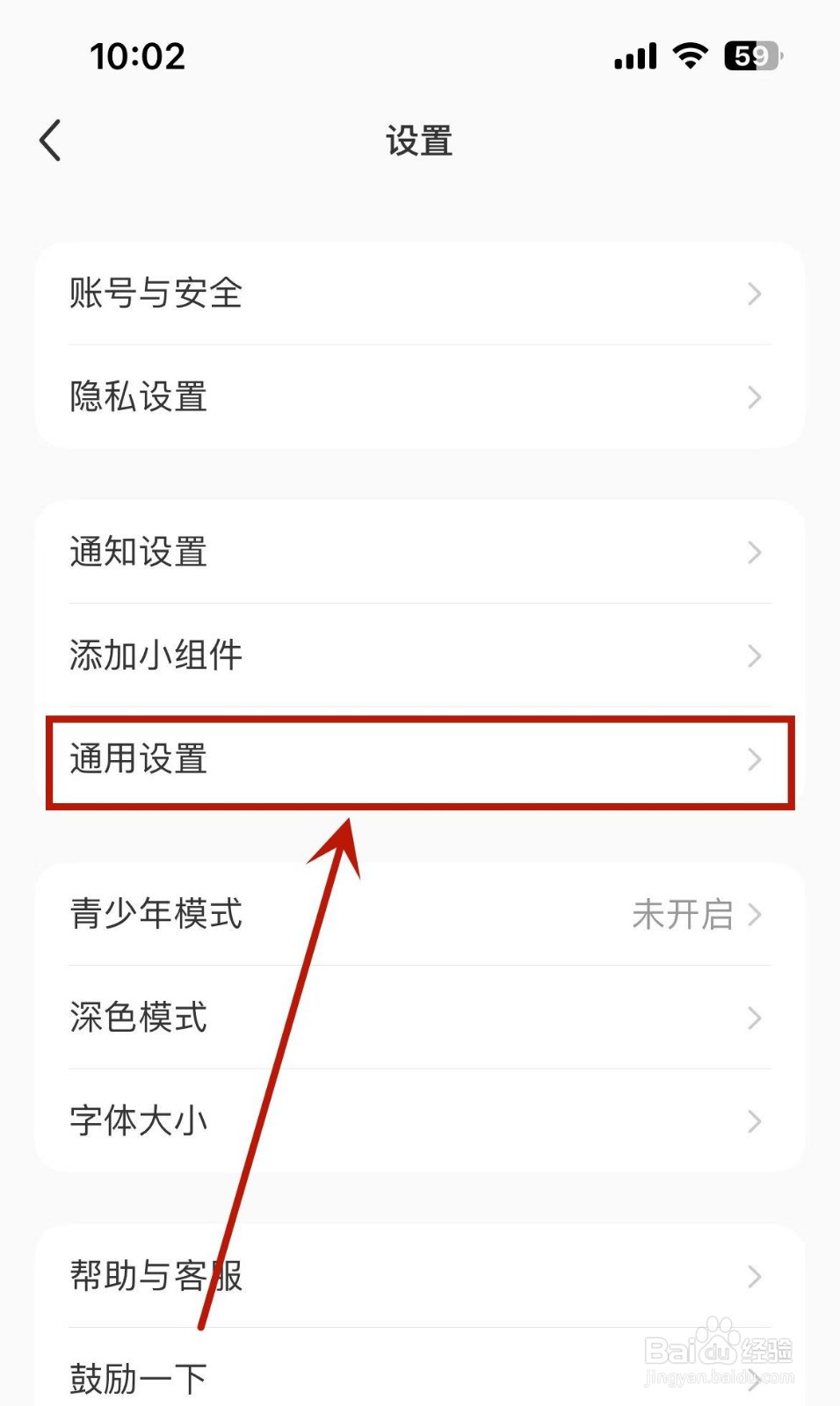The width and height of the screenshot is (840, 1406).
Task: Click the cellular signal bars icon
Action: [634, 55]
